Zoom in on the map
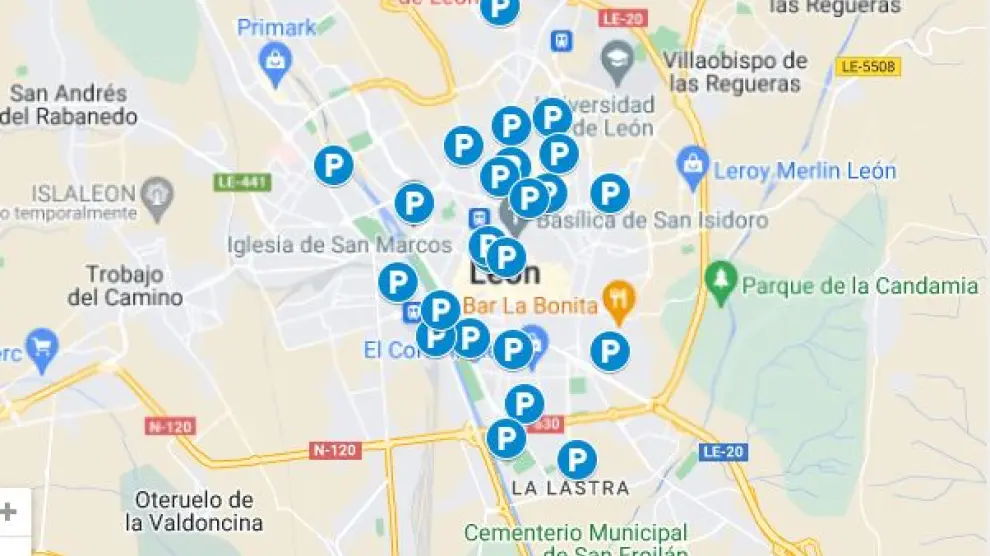This screenshot has height=556, width=990. coord(10,512)
